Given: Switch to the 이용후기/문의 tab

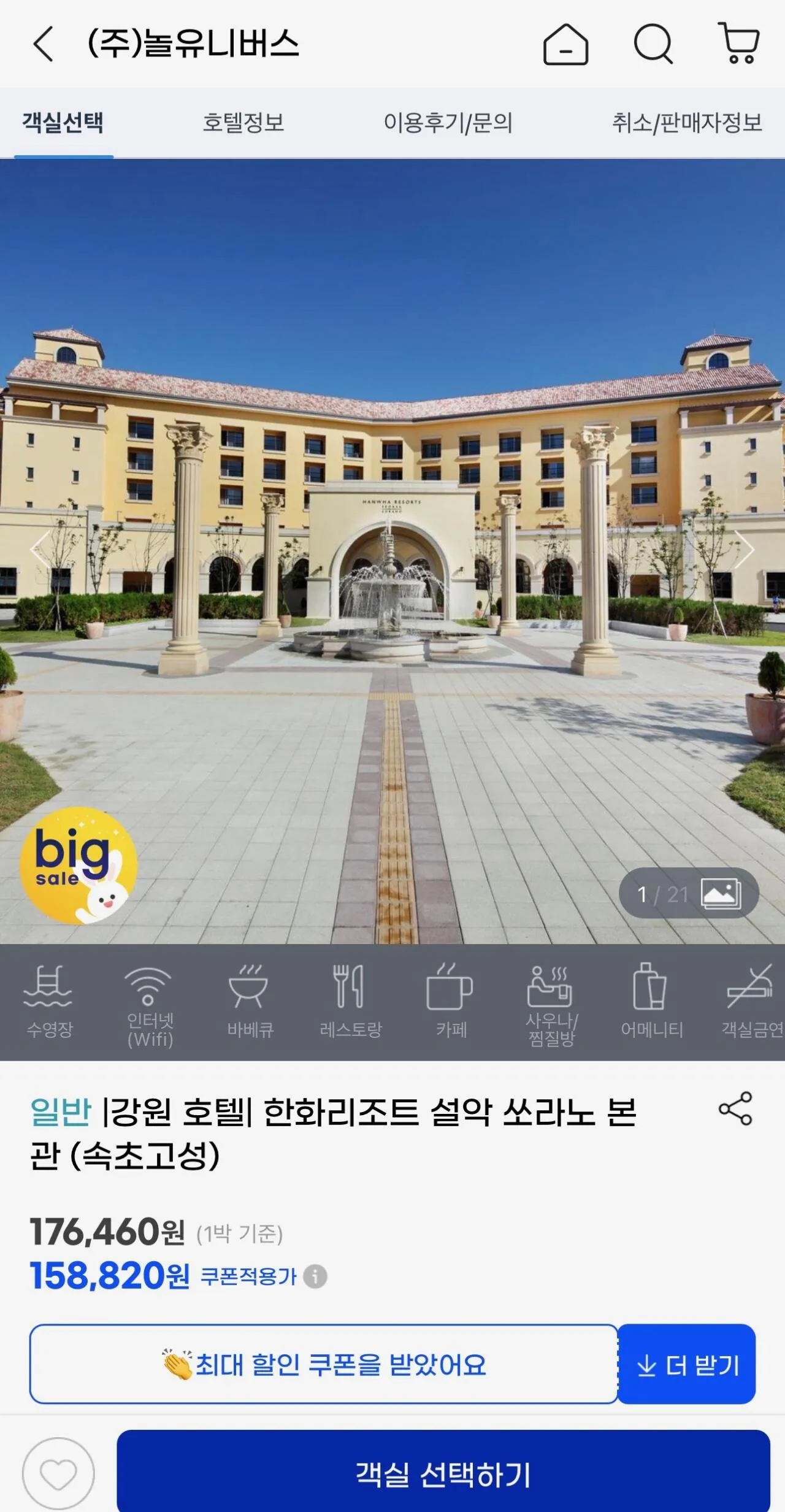Looking at the screenshot, I should click(x=448, y=123).
